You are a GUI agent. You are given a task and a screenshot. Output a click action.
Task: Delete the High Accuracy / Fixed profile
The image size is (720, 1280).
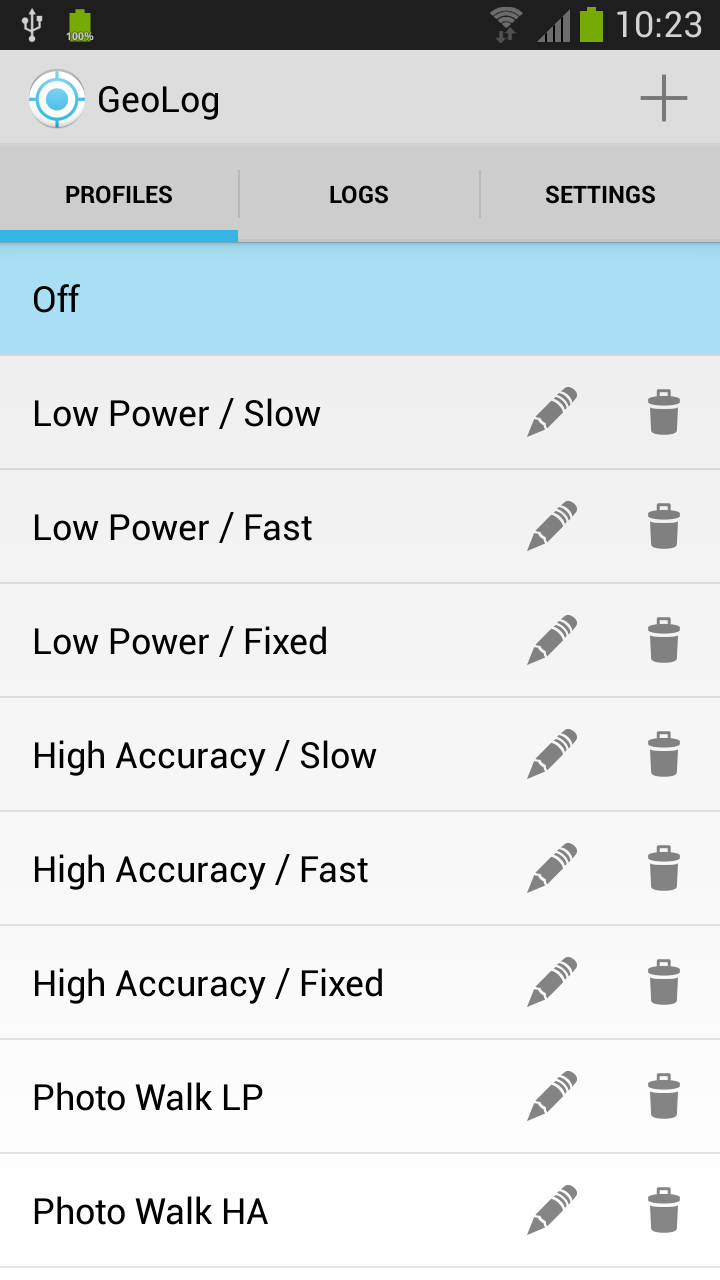(x=664, y=983)
